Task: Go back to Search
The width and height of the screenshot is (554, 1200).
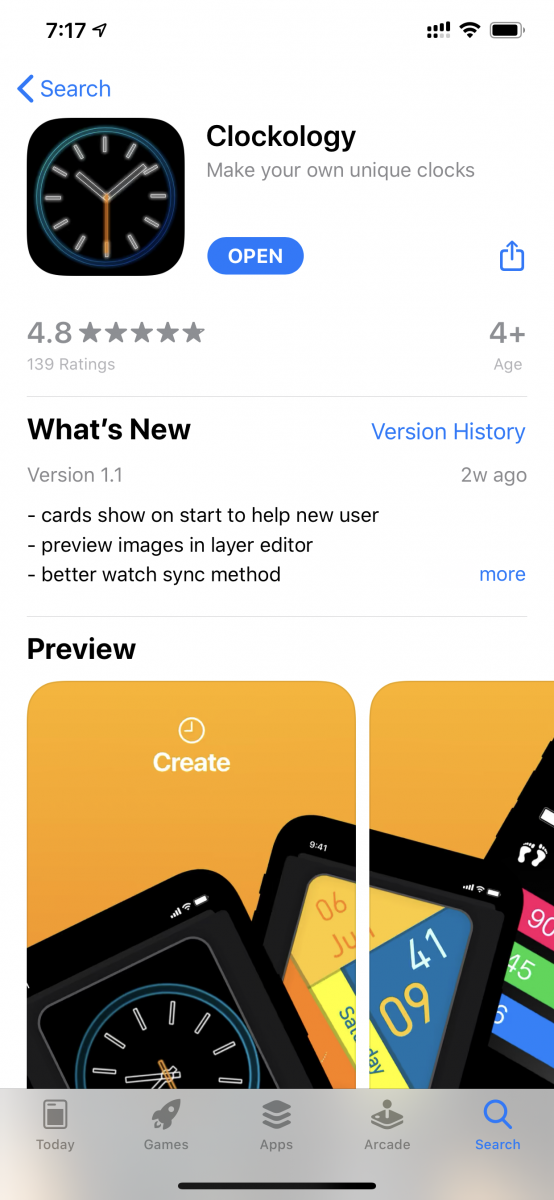Action: [64, 89]
